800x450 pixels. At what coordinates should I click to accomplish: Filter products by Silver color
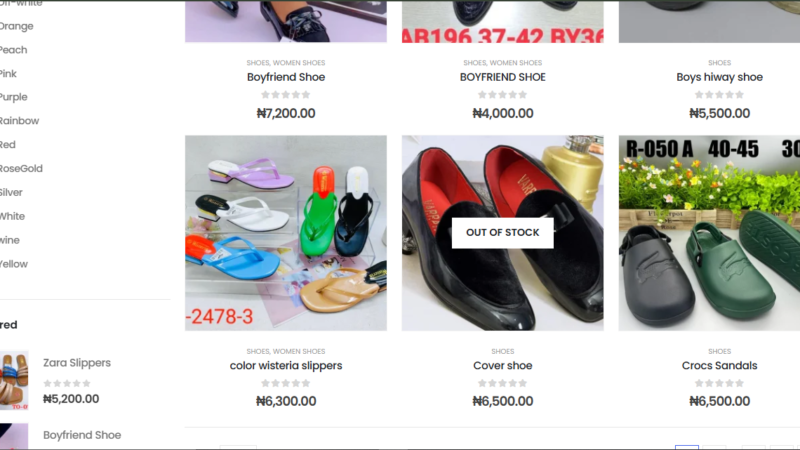pos(11,192)
